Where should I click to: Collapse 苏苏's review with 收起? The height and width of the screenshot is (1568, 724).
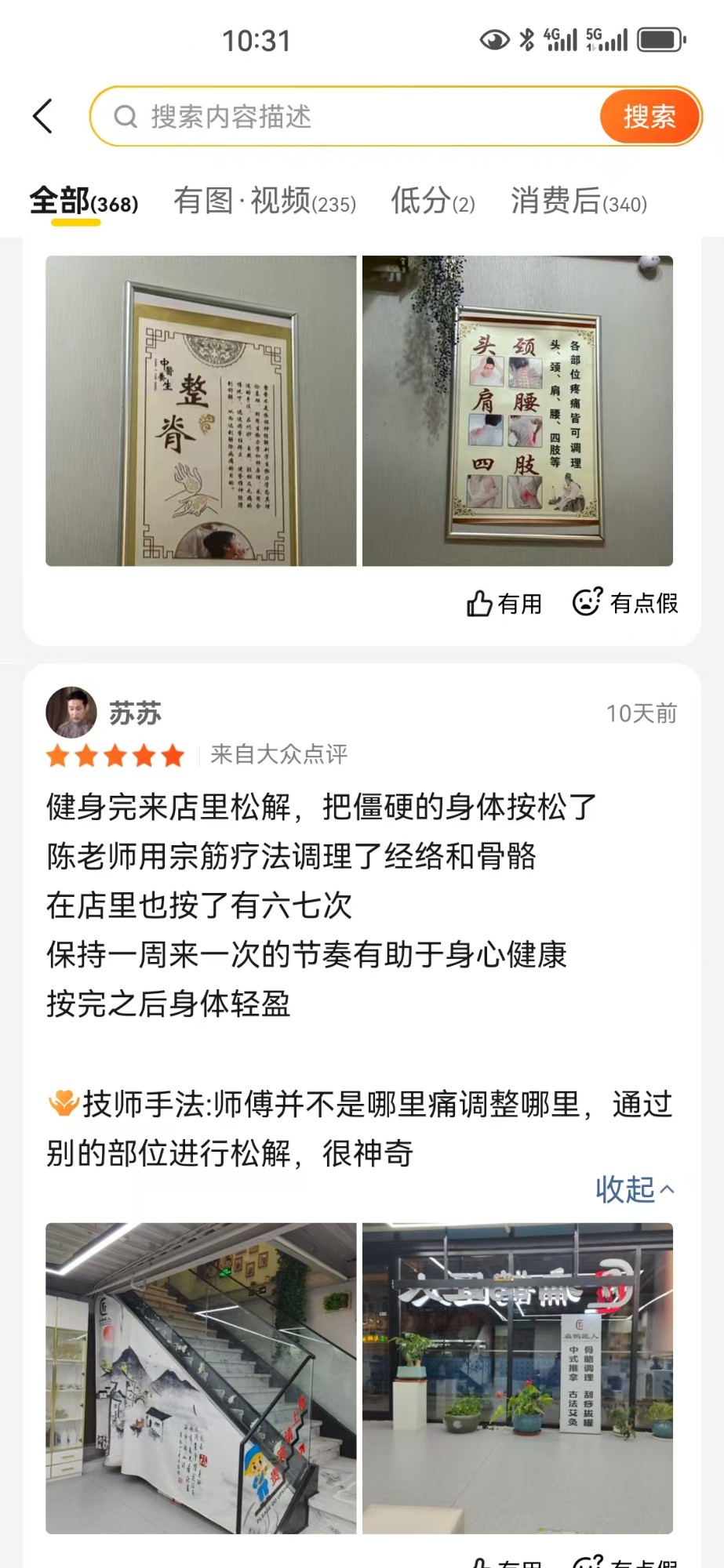click(634, 1189)
